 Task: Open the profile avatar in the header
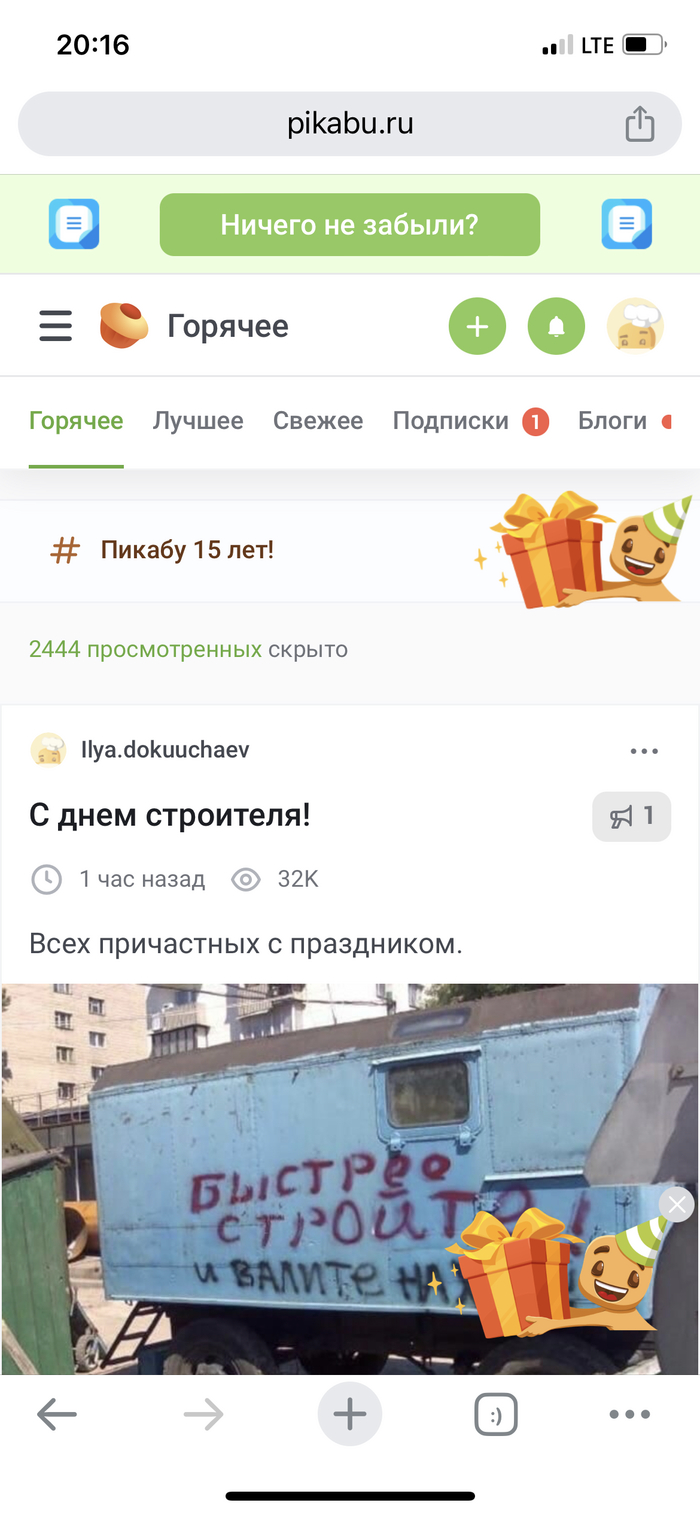(635, 326)
